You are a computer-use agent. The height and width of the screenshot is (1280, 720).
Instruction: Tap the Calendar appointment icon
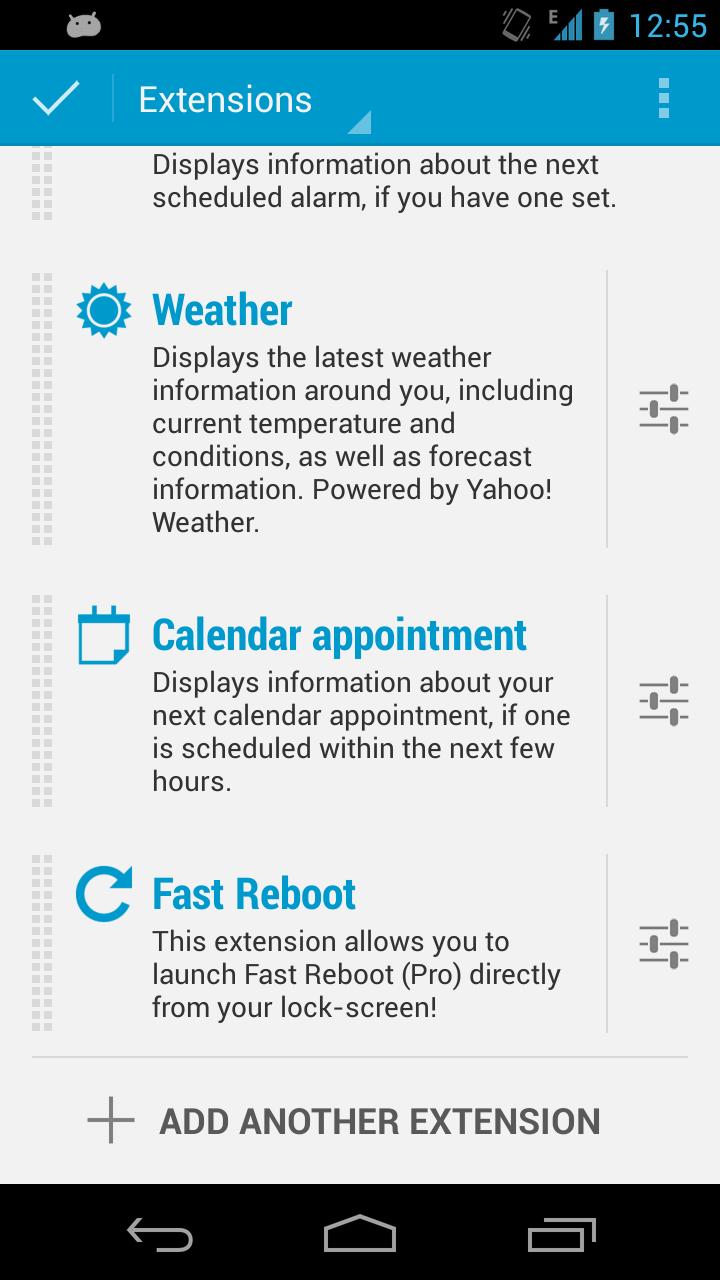coord(103,634)
